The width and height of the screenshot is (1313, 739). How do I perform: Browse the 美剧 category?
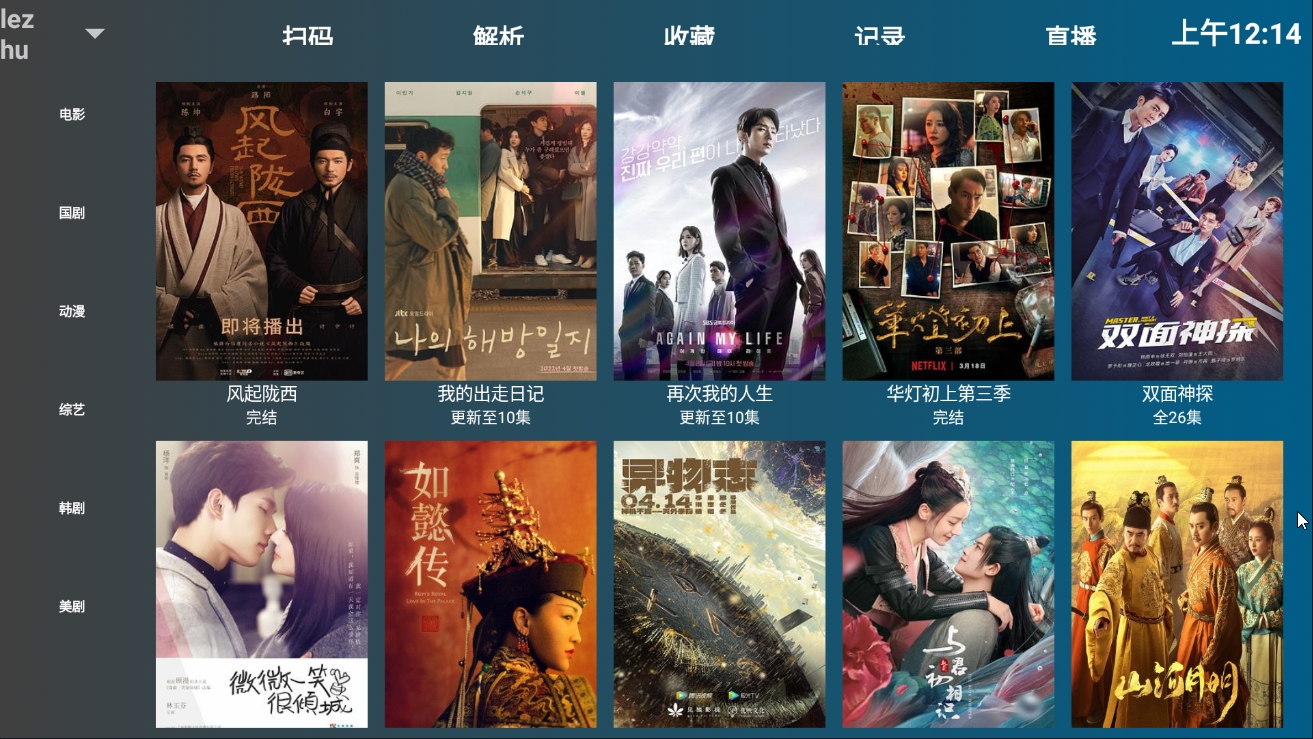pos(72,606)
